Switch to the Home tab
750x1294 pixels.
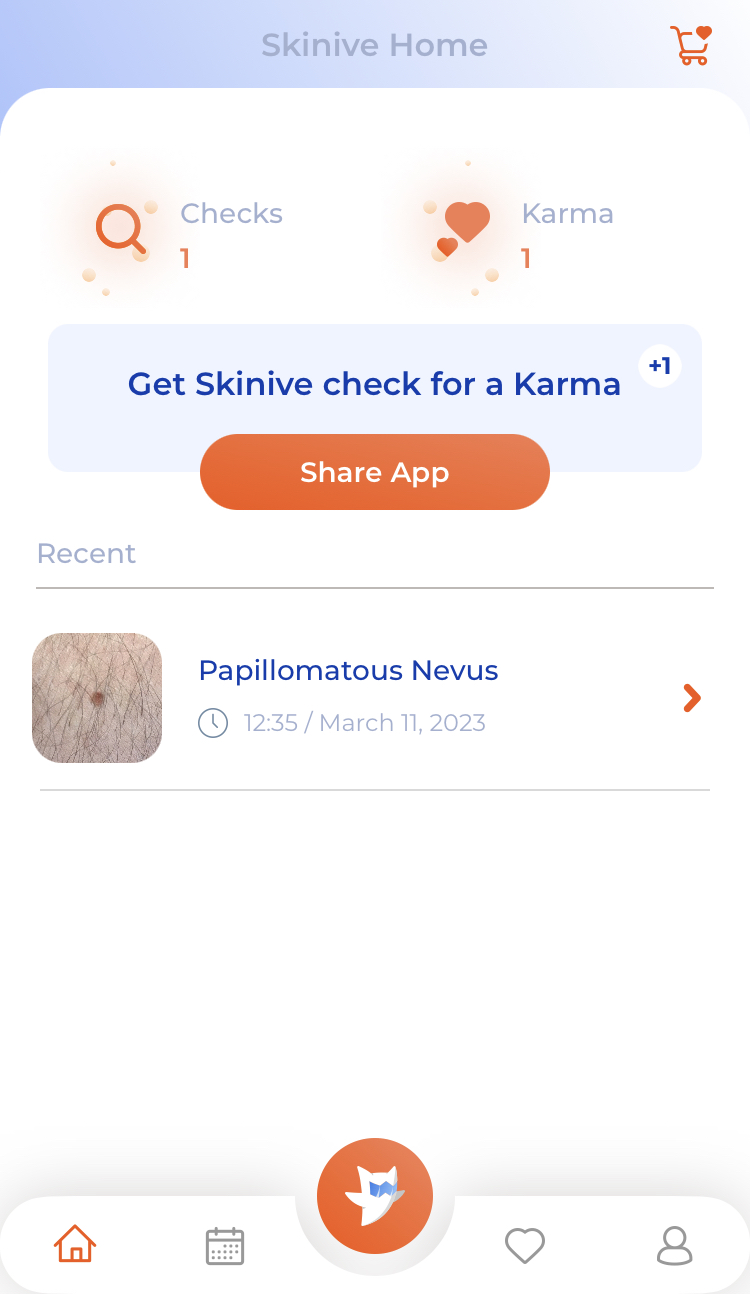pos(75,1245)
